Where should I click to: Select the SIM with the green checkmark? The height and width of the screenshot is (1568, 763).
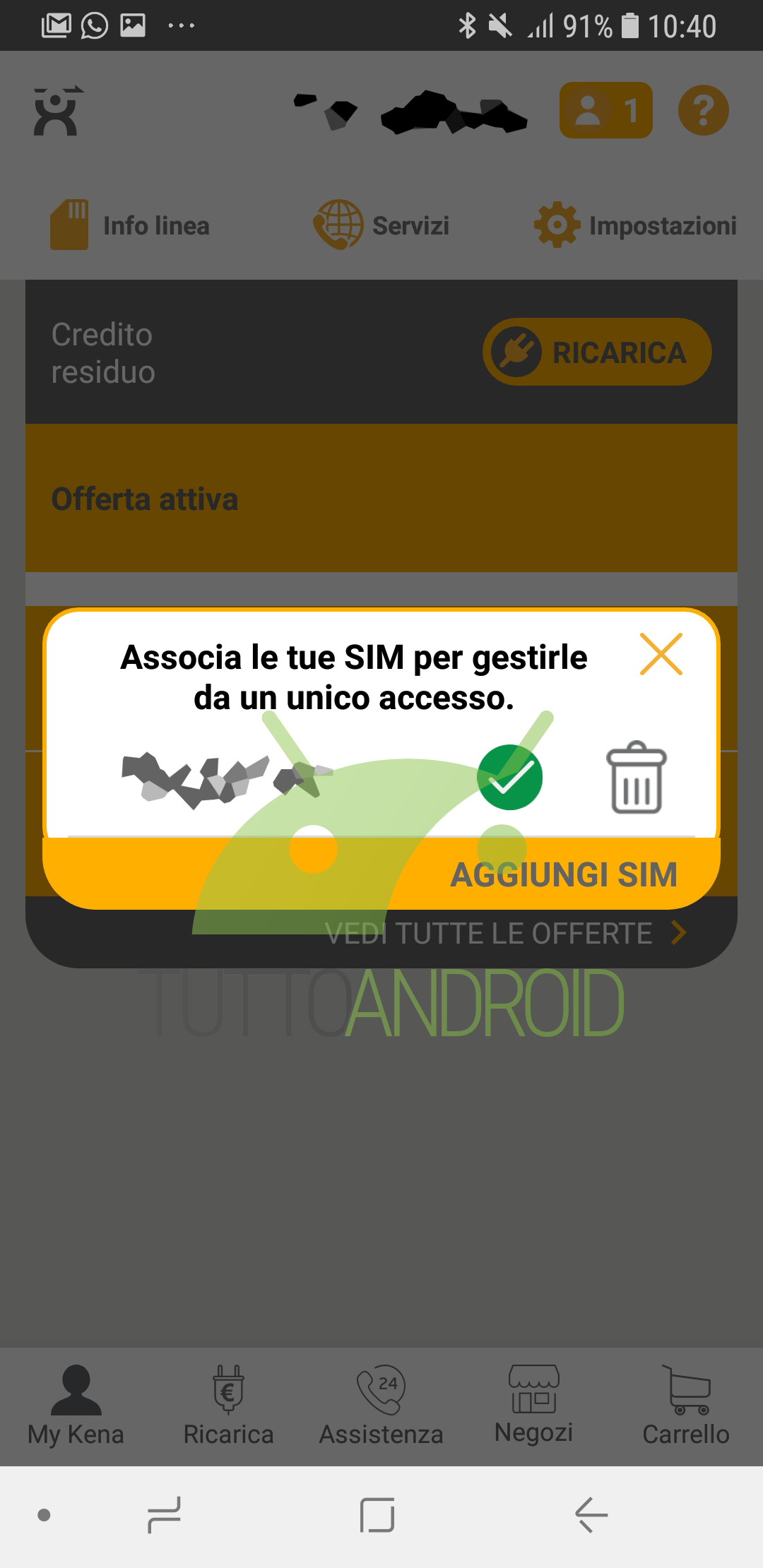[509, 777]
